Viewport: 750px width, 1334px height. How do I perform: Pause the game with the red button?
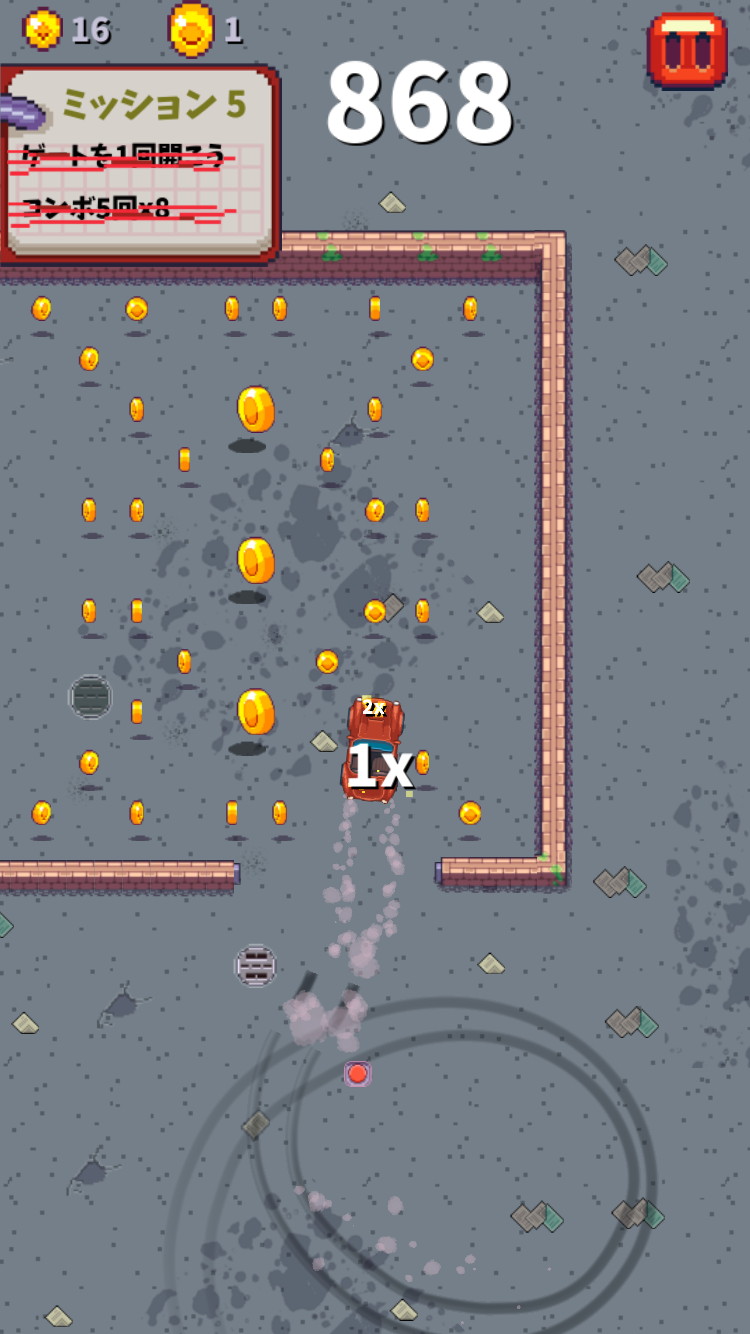[x=687, y=50]
